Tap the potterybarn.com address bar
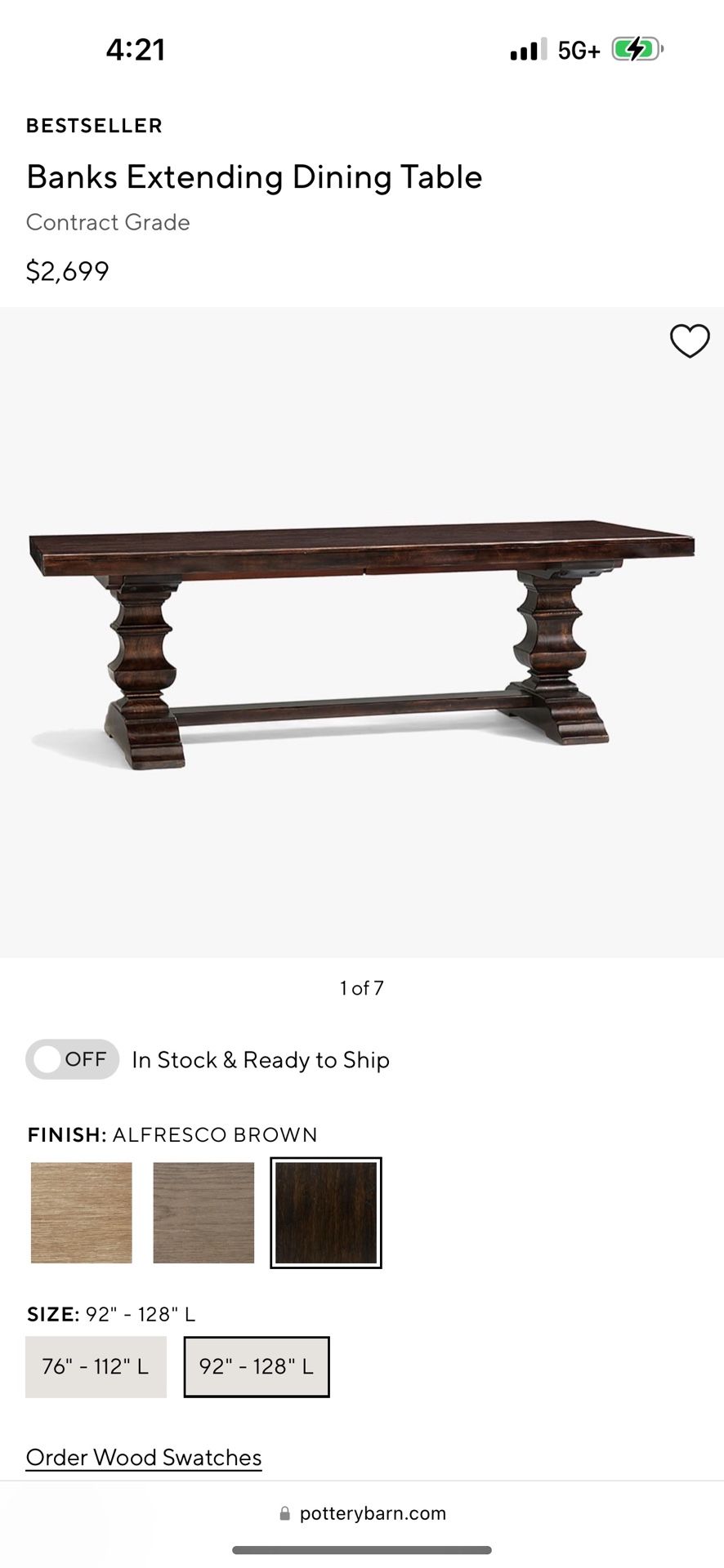The height and width of the screenshot is (1568, 724). pos(364,1513)
